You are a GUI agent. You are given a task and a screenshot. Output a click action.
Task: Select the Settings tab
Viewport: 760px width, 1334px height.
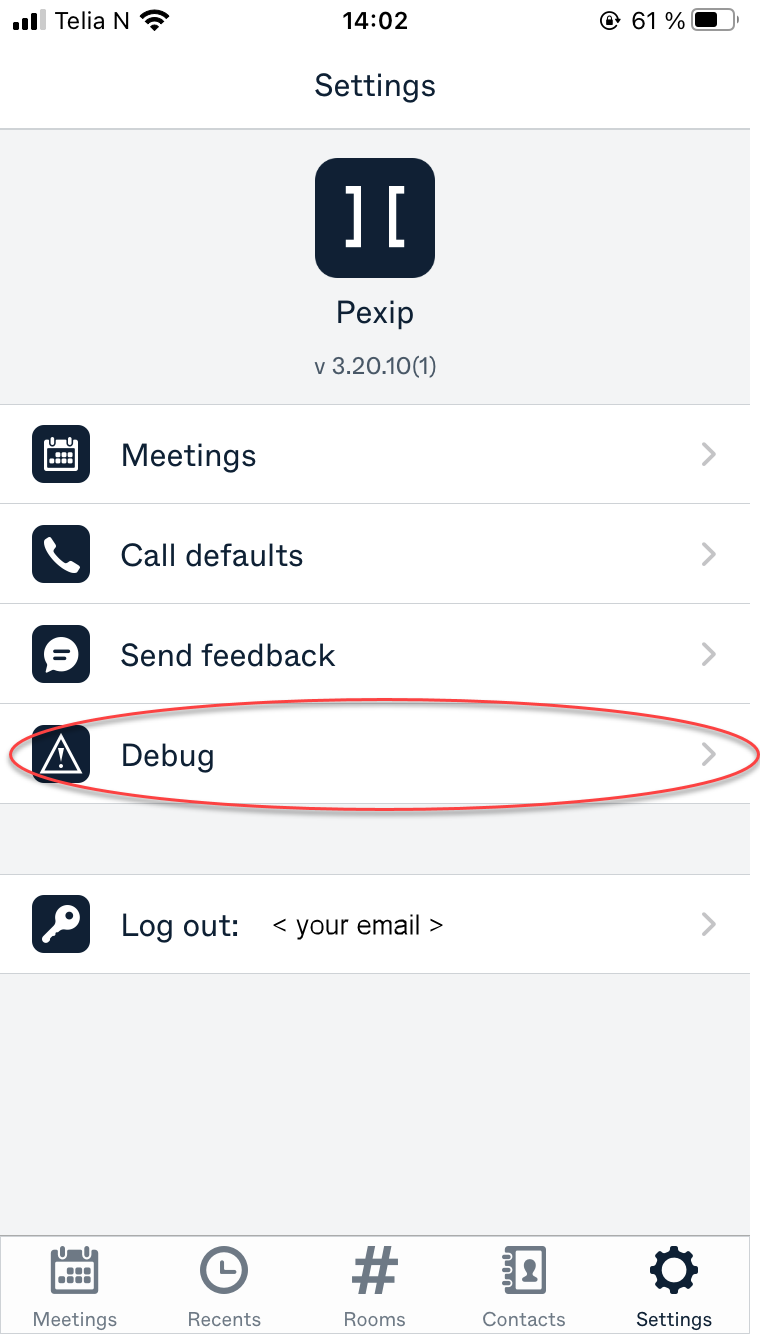pyautogui.click(x=674, y=1286)
